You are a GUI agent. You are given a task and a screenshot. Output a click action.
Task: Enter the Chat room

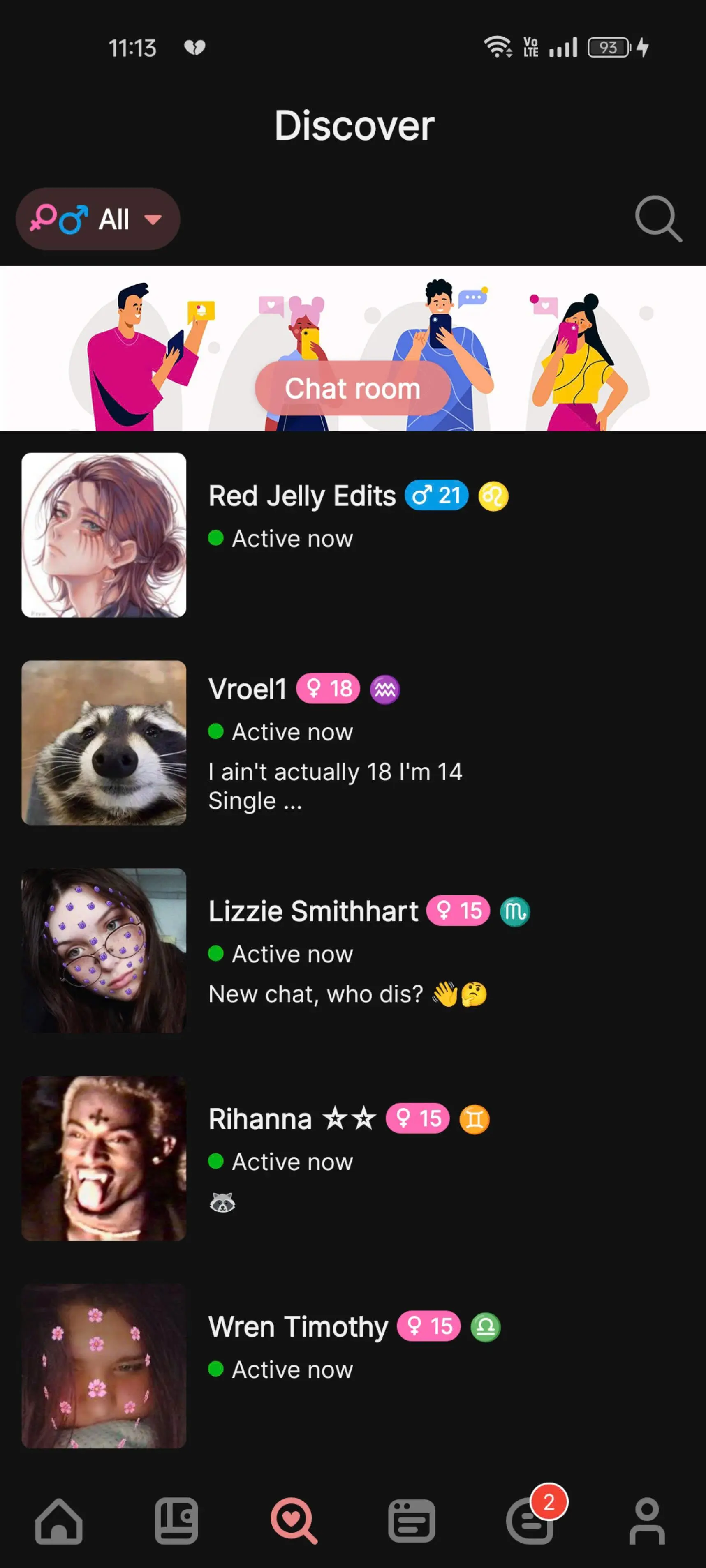coord(353,388)
